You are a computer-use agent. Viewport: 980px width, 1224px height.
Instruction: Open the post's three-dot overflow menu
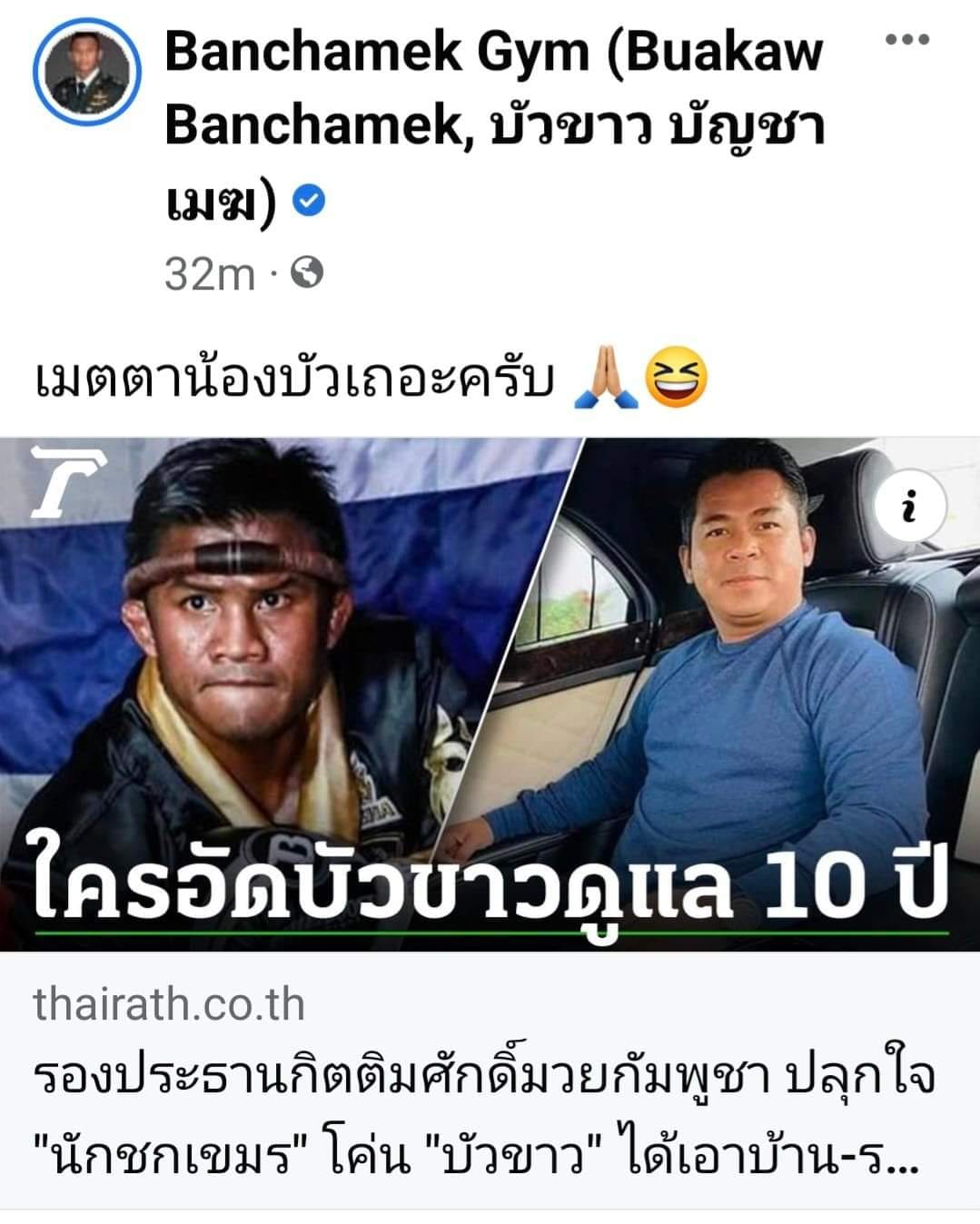coord(906,40)
